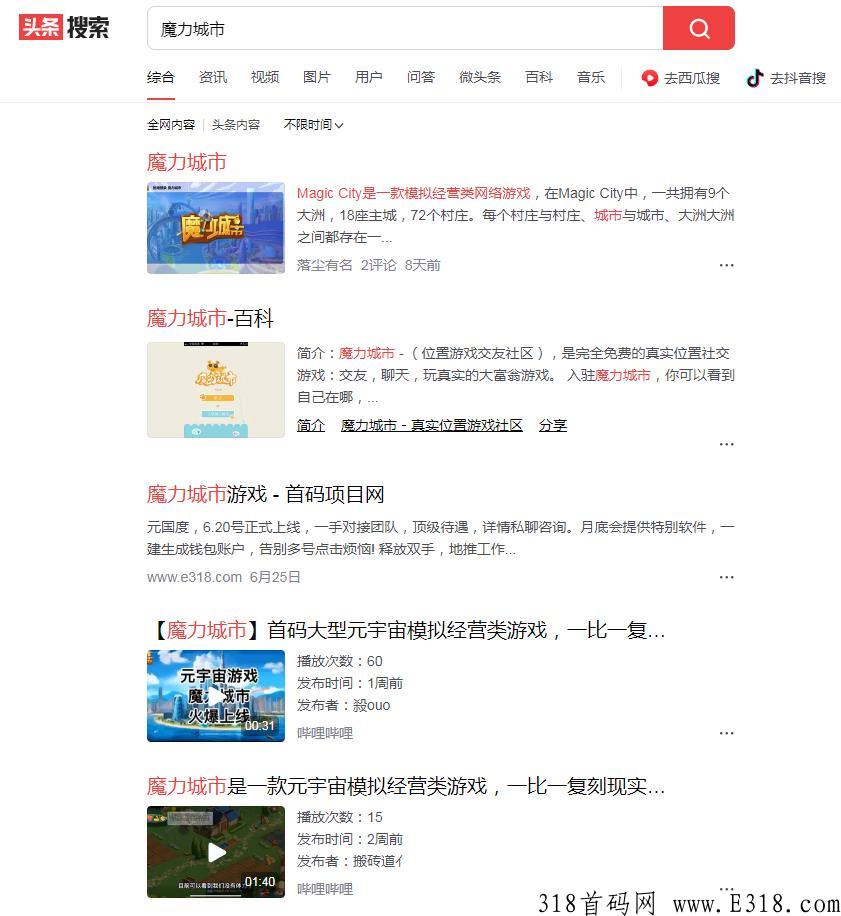This screenshot has width=841, height=916.
Task: Open 去抖音搜 link
Action: [x=787, y=78]
